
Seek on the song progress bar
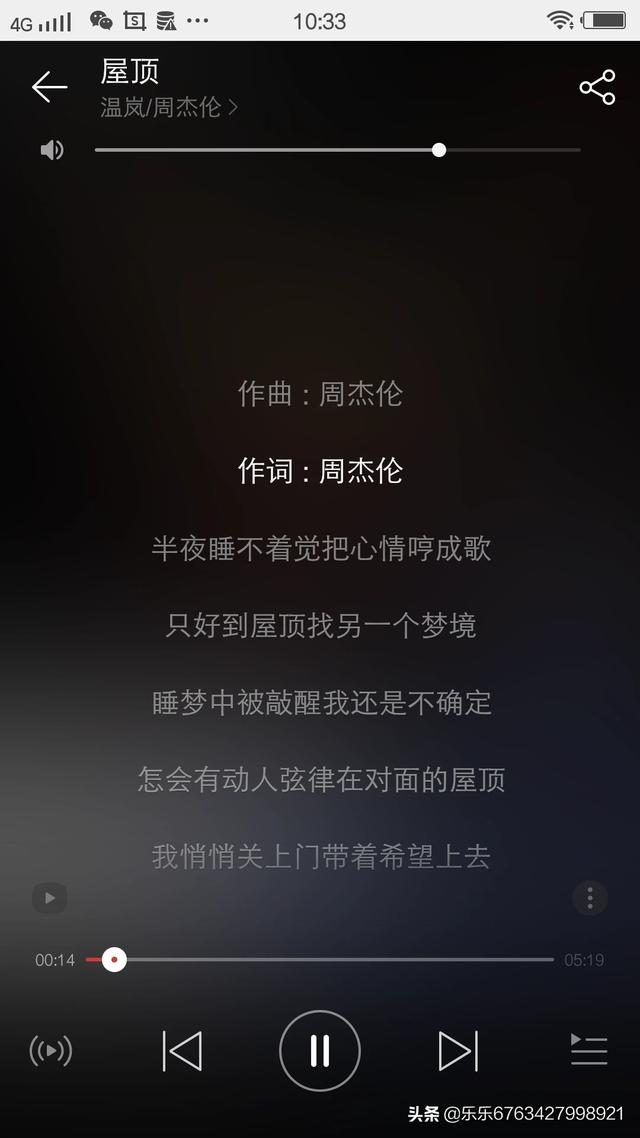(x=319, y=959)
